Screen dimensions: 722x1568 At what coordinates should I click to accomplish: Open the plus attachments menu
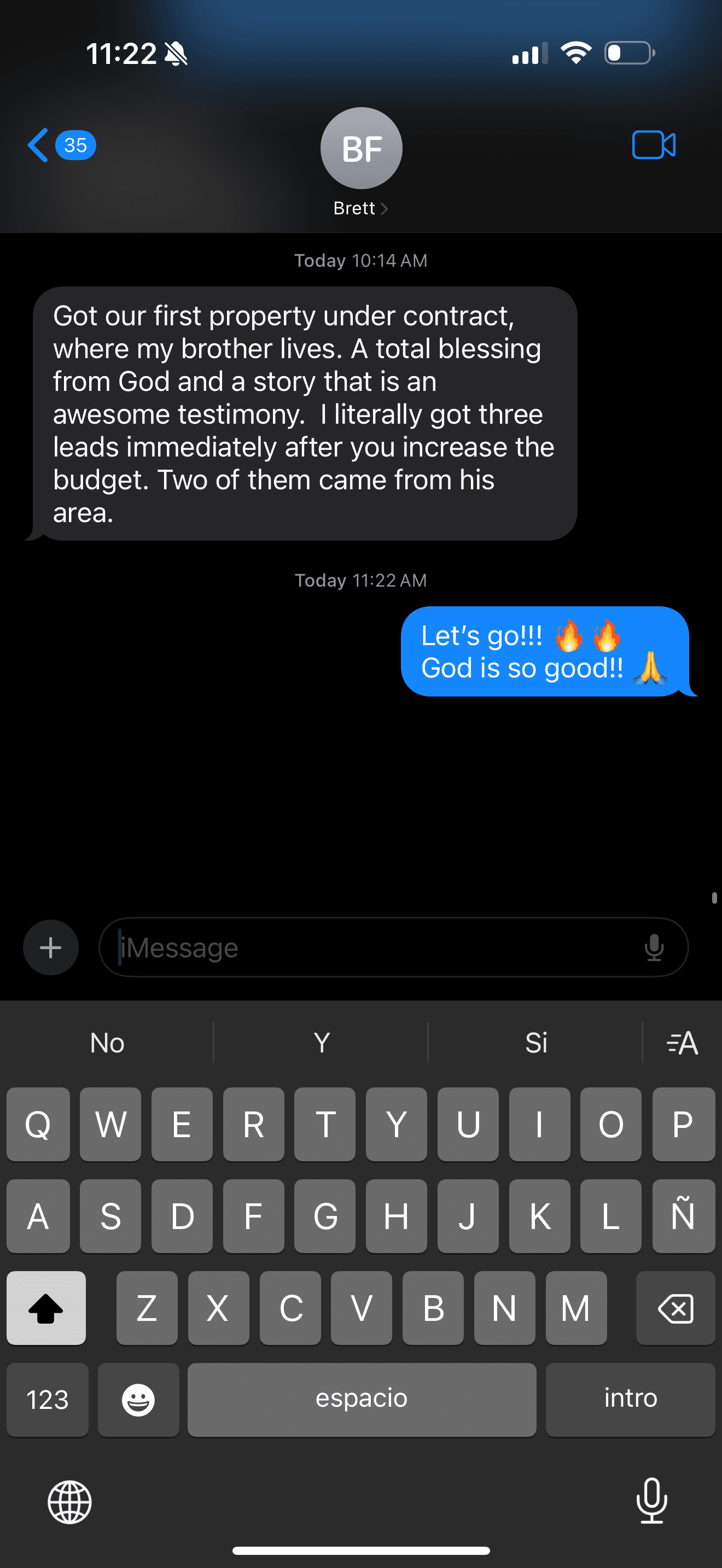tap(50, 947)
